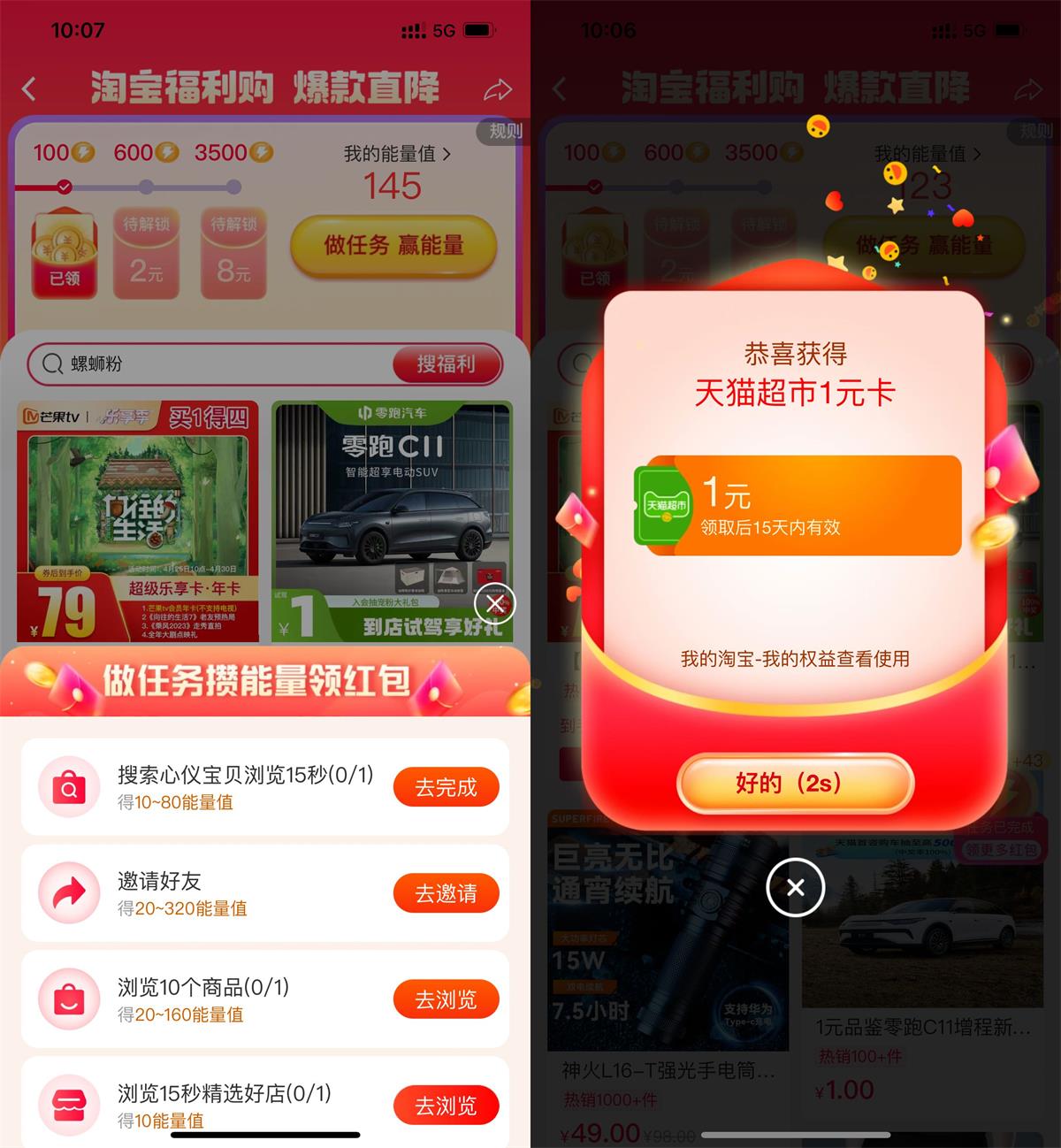Click the search-bag icon beside 搜索心仪宝贝 task
The height and width of the screenshot is (1148, 1061).
click(69, 786)
